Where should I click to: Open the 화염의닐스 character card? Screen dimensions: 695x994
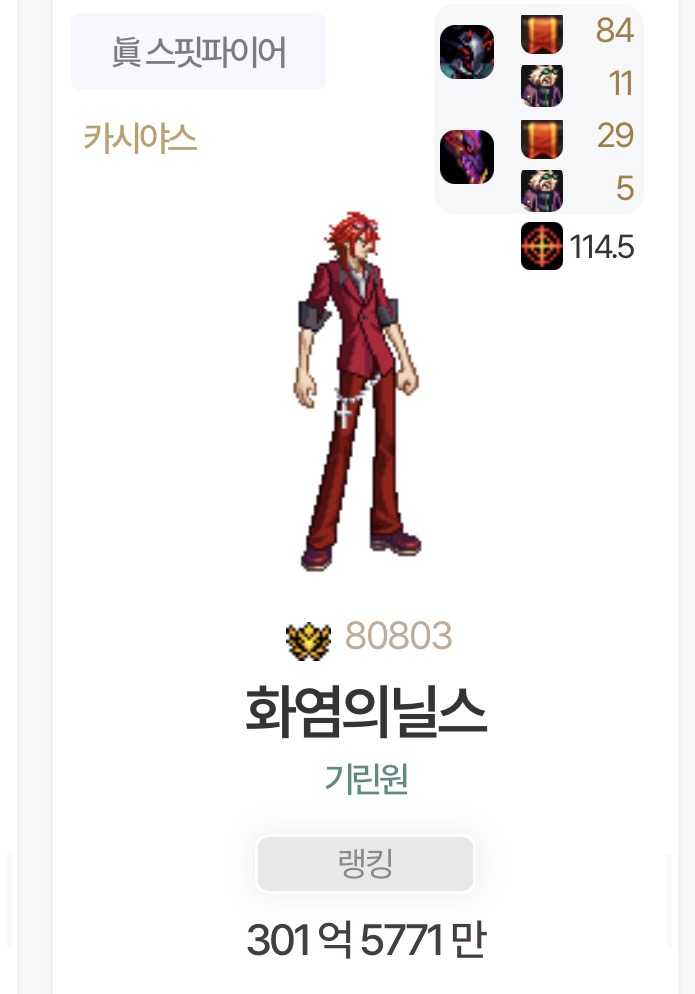tap(365, 711)
